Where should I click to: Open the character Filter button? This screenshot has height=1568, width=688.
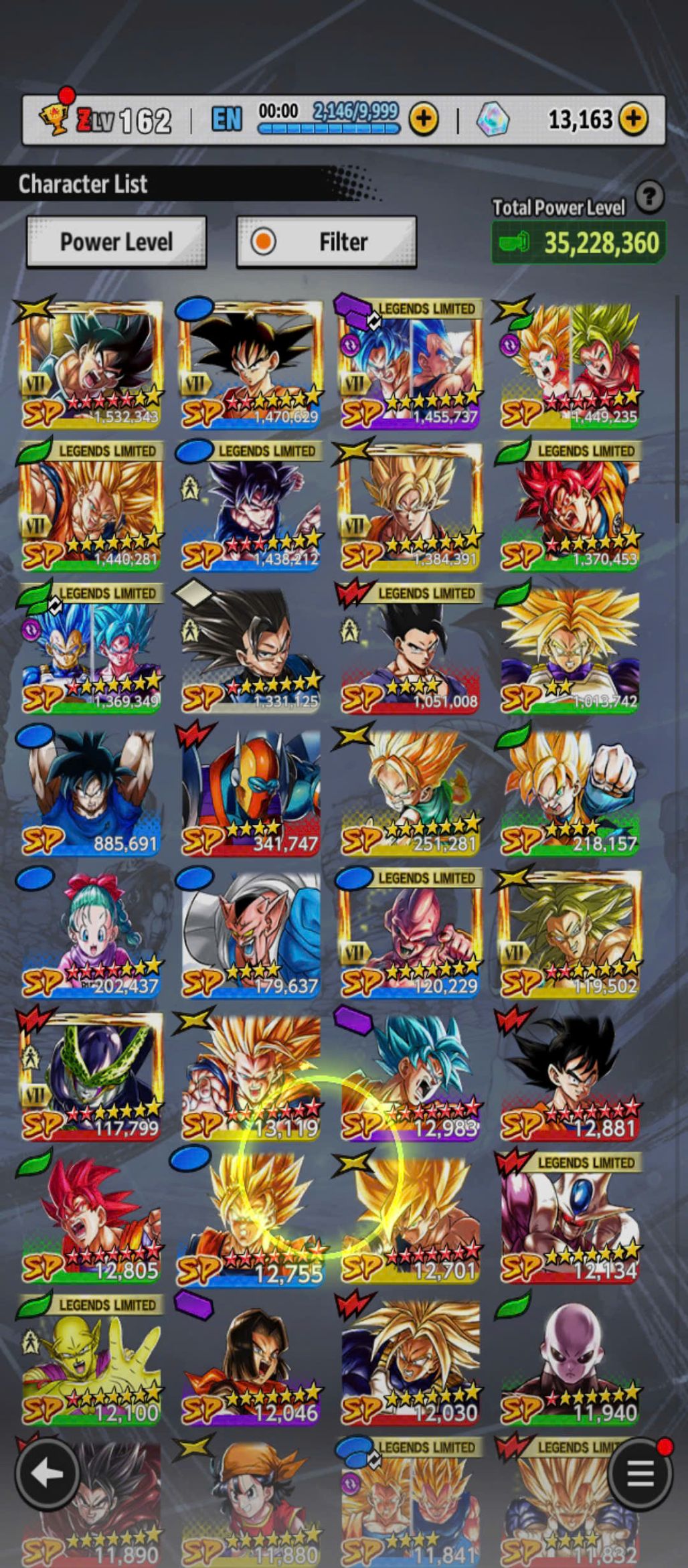point(327,242)
